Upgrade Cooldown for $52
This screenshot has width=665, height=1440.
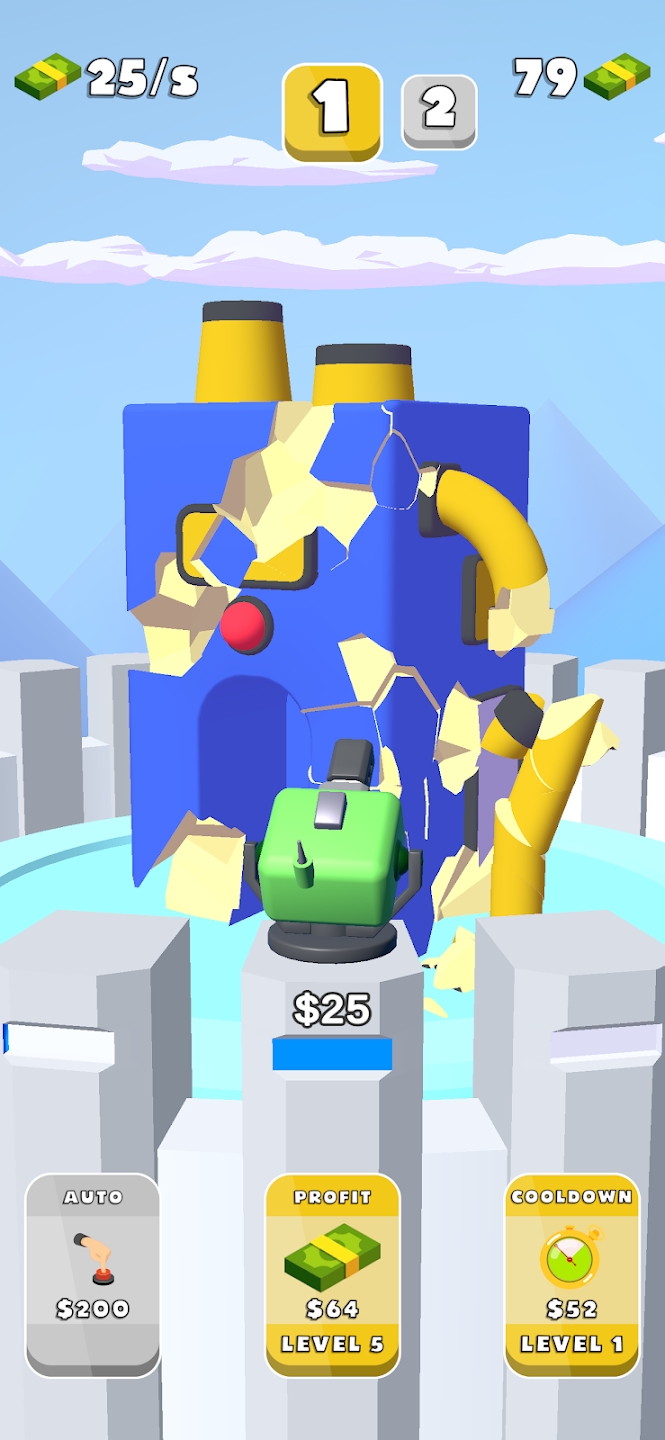571,1274
